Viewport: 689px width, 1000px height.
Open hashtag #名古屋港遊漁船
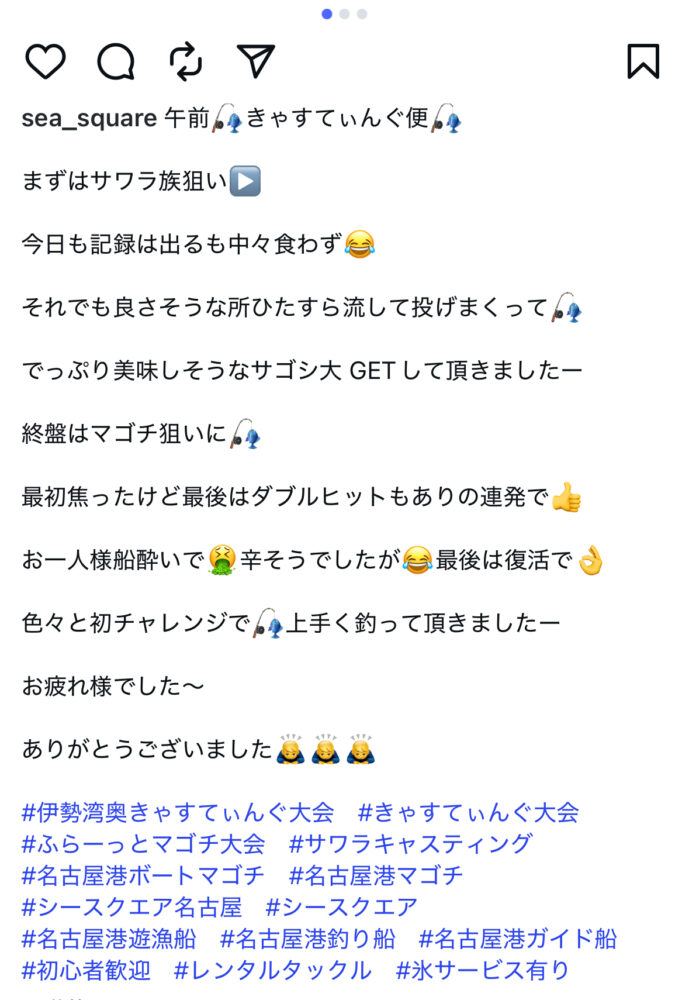click(x=109, y=939)
